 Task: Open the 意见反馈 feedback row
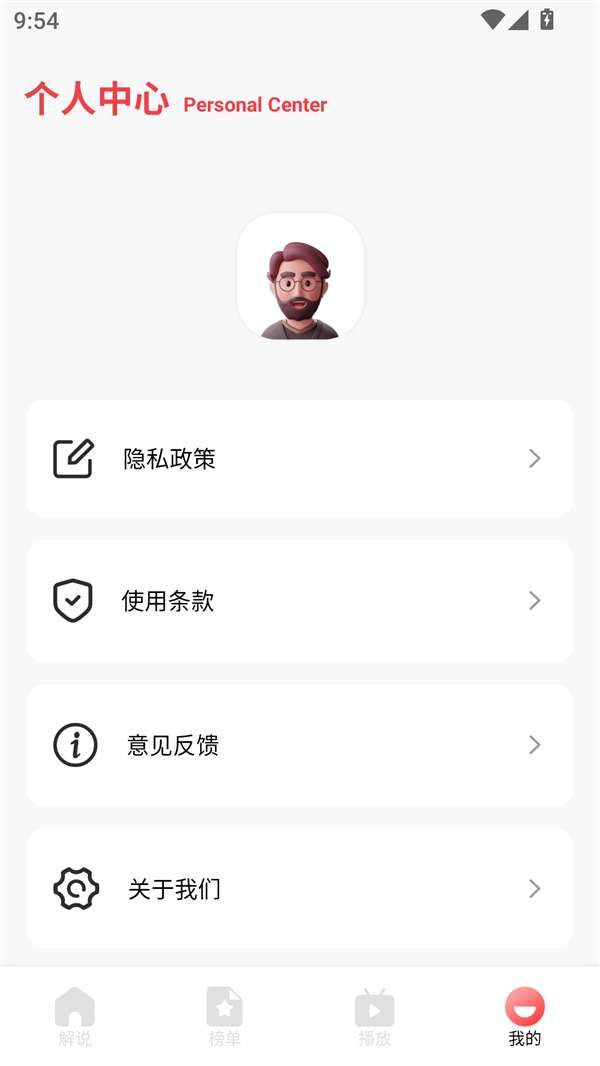(299, 745)
